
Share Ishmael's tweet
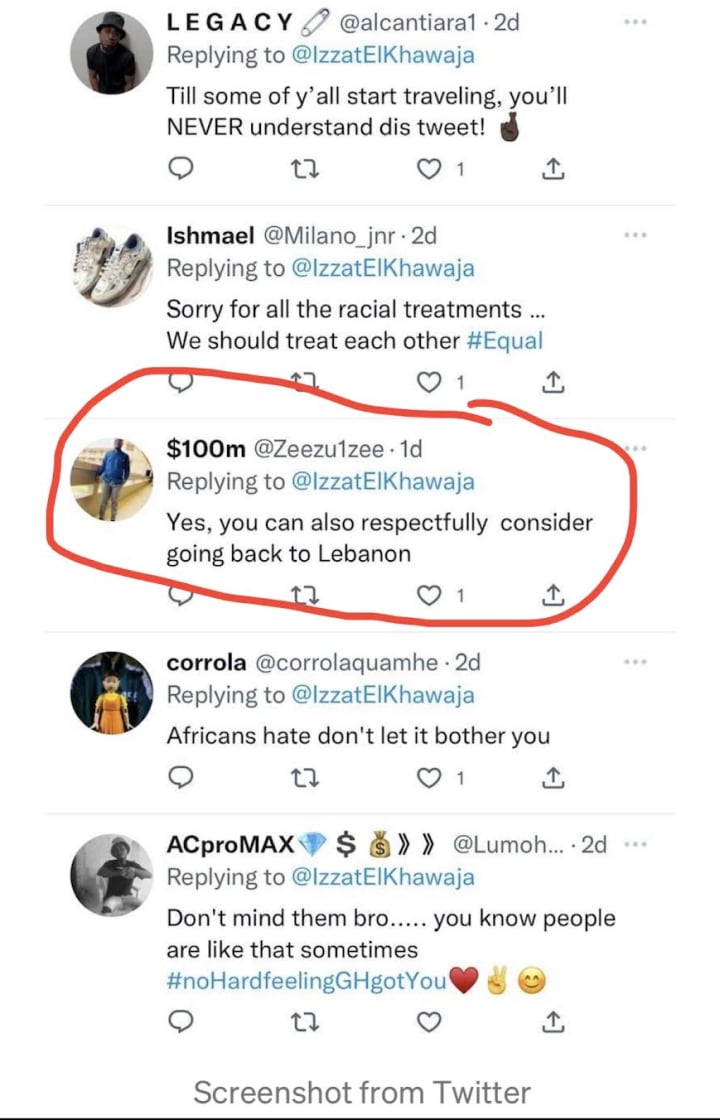[x=553, y=382]
